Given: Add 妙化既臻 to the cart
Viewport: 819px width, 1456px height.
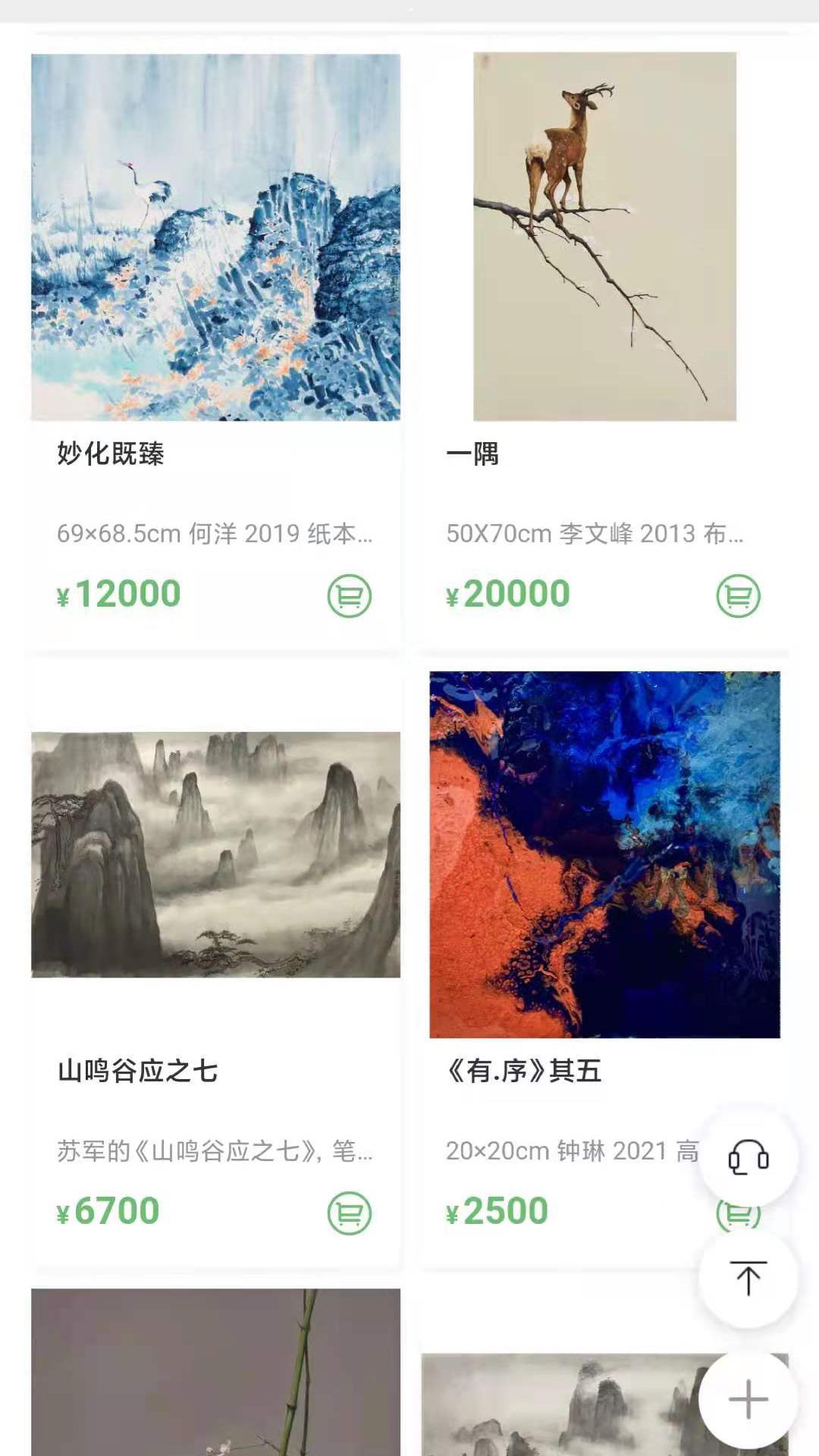Looking at the screenshot, I should click(350, 596).
